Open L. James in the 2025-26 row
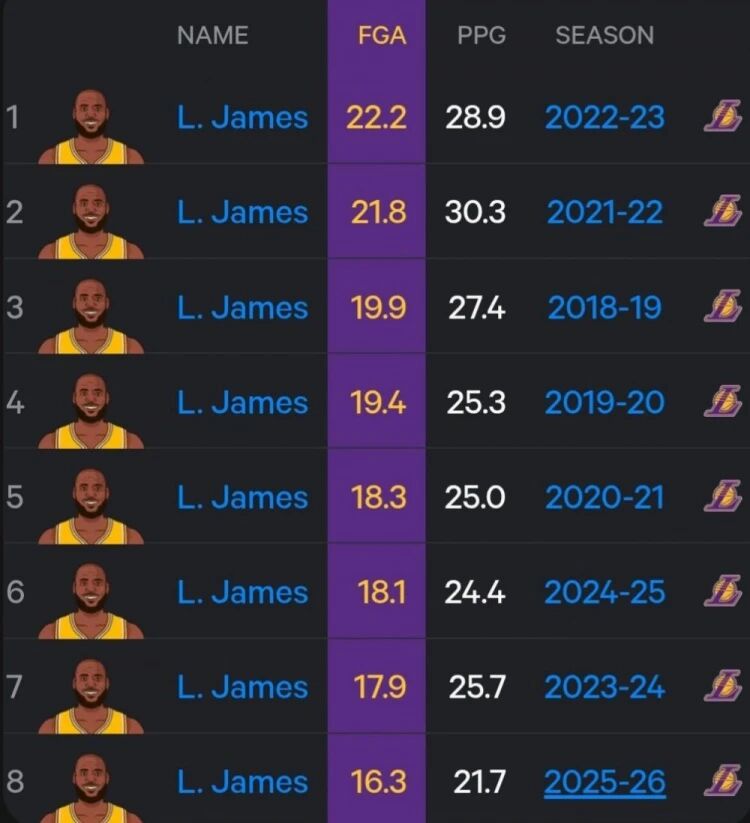 (242, 782)
